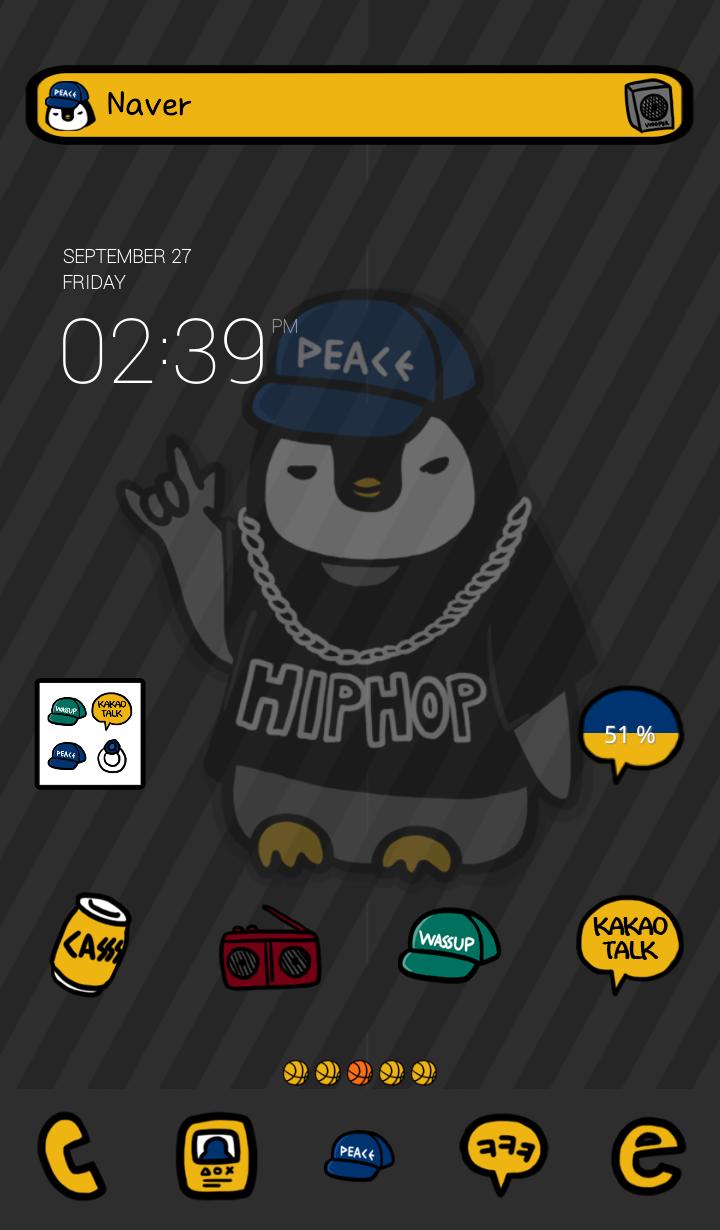Tap the speaker icon on the search bar
The width and height of the screenshot is (720, 1230).
point(650,104)
